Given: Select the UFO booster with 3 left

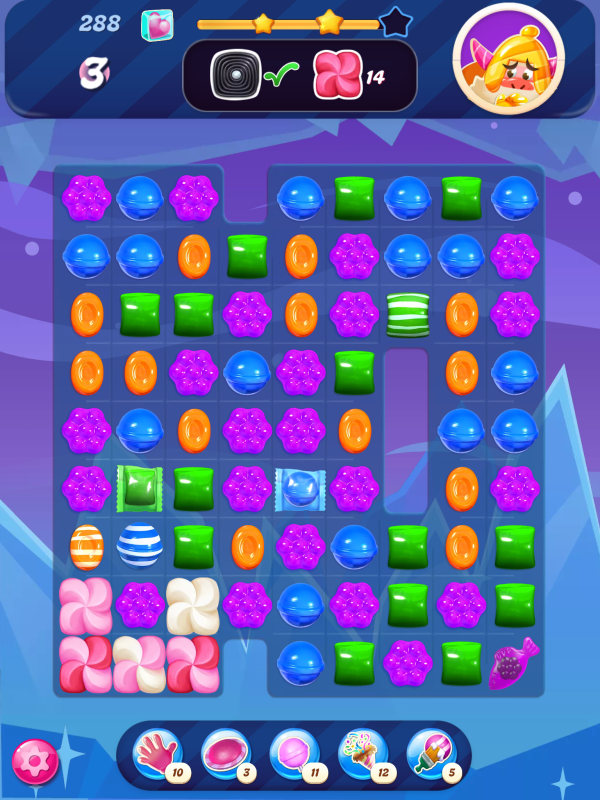Looking at the screenshot, I should pyautogui.click(x=225, y=755).
